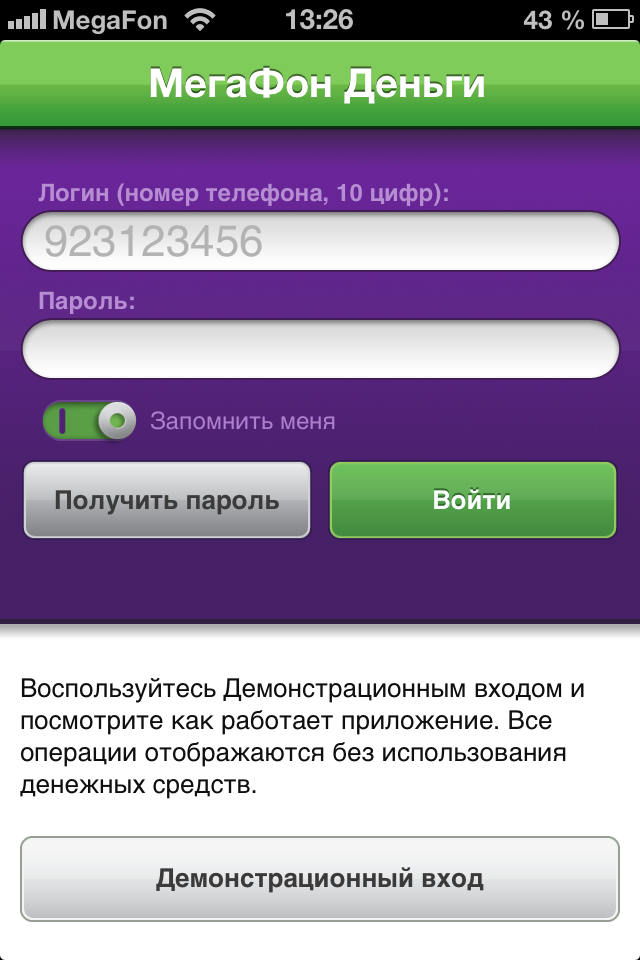Tap the phone number login field
This screenshot has width=640, height=960.
coord(320,241)
